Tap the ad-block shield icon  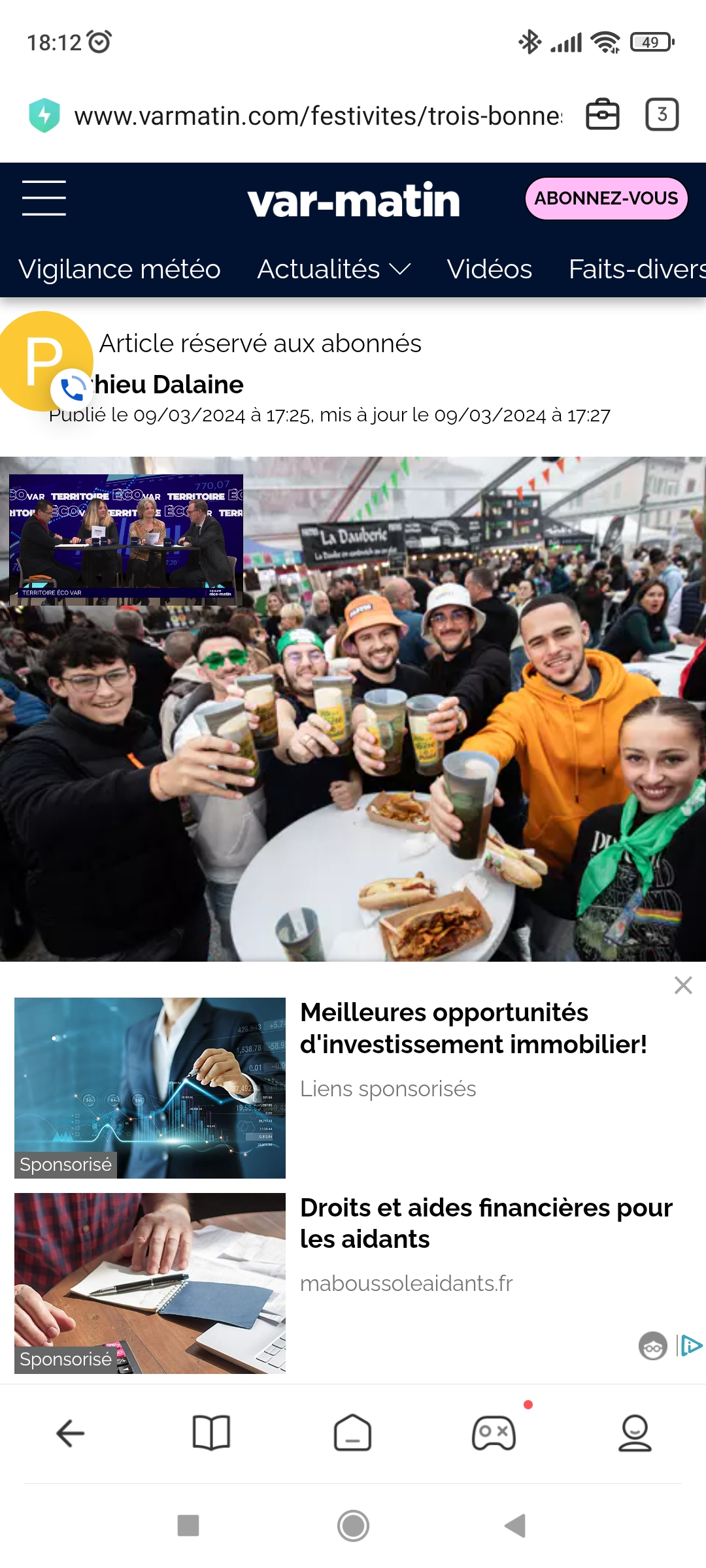click(44, 116)
